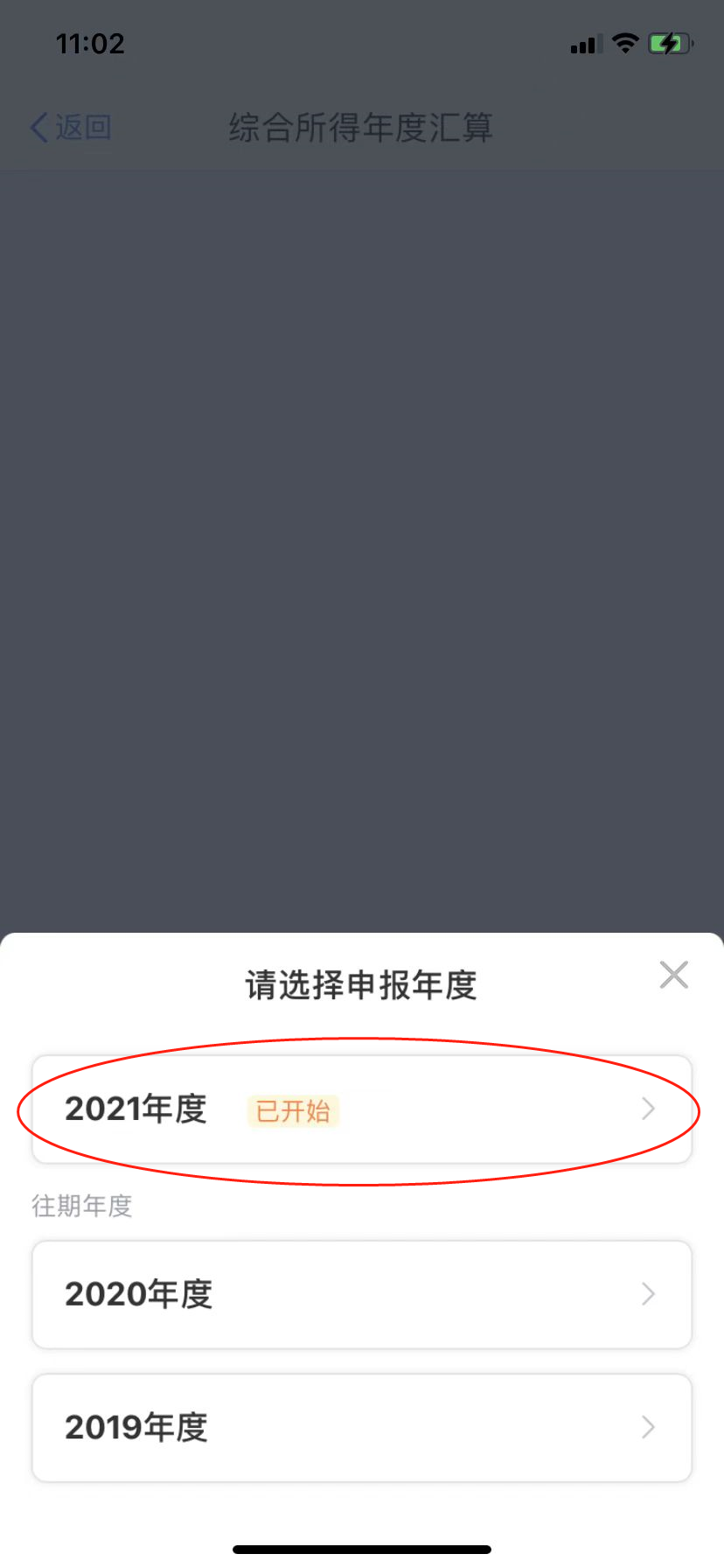724x1568 pixels.
Task: Select the 2021年度 filing year
Action: click(361, 1109)
